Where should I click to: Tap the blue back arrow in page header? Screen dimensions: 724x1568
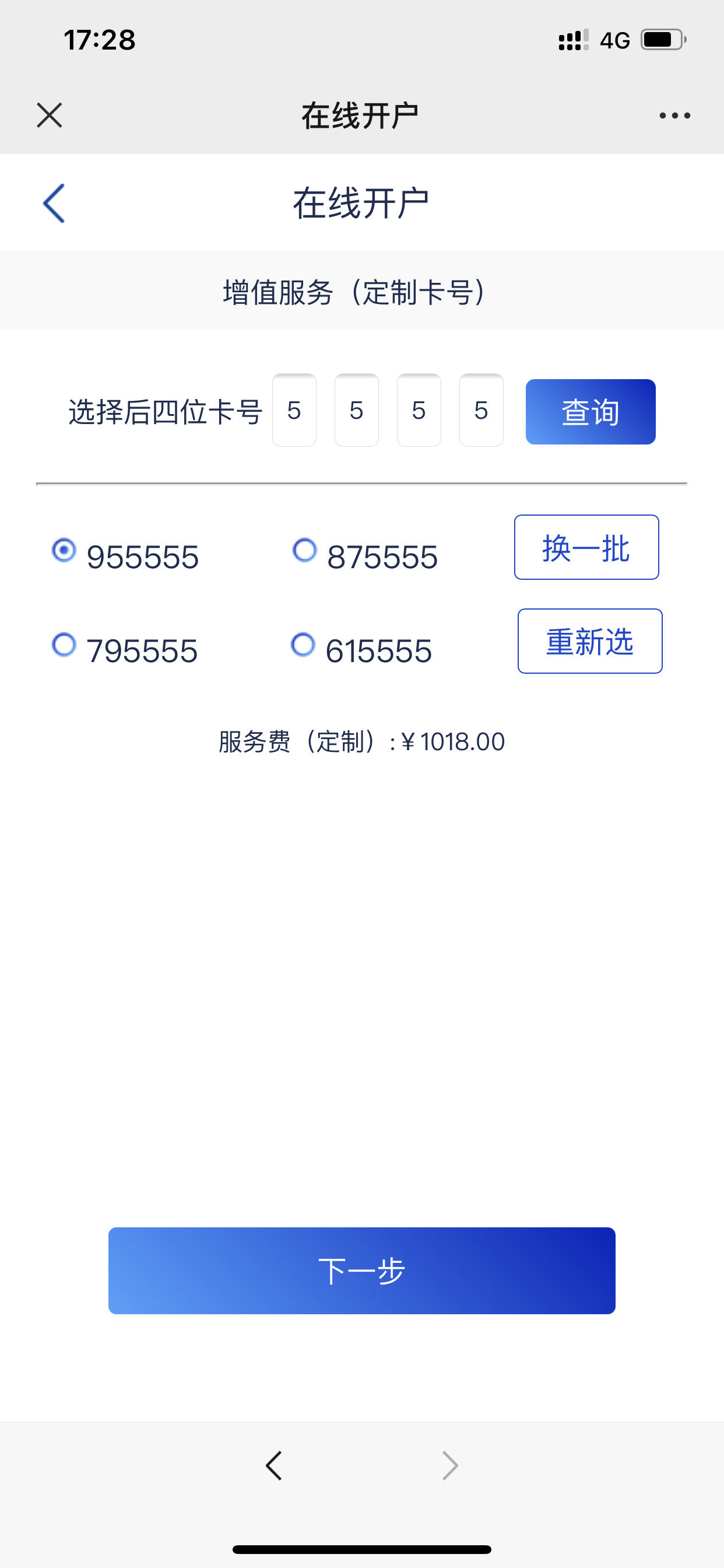pos(54,204)
